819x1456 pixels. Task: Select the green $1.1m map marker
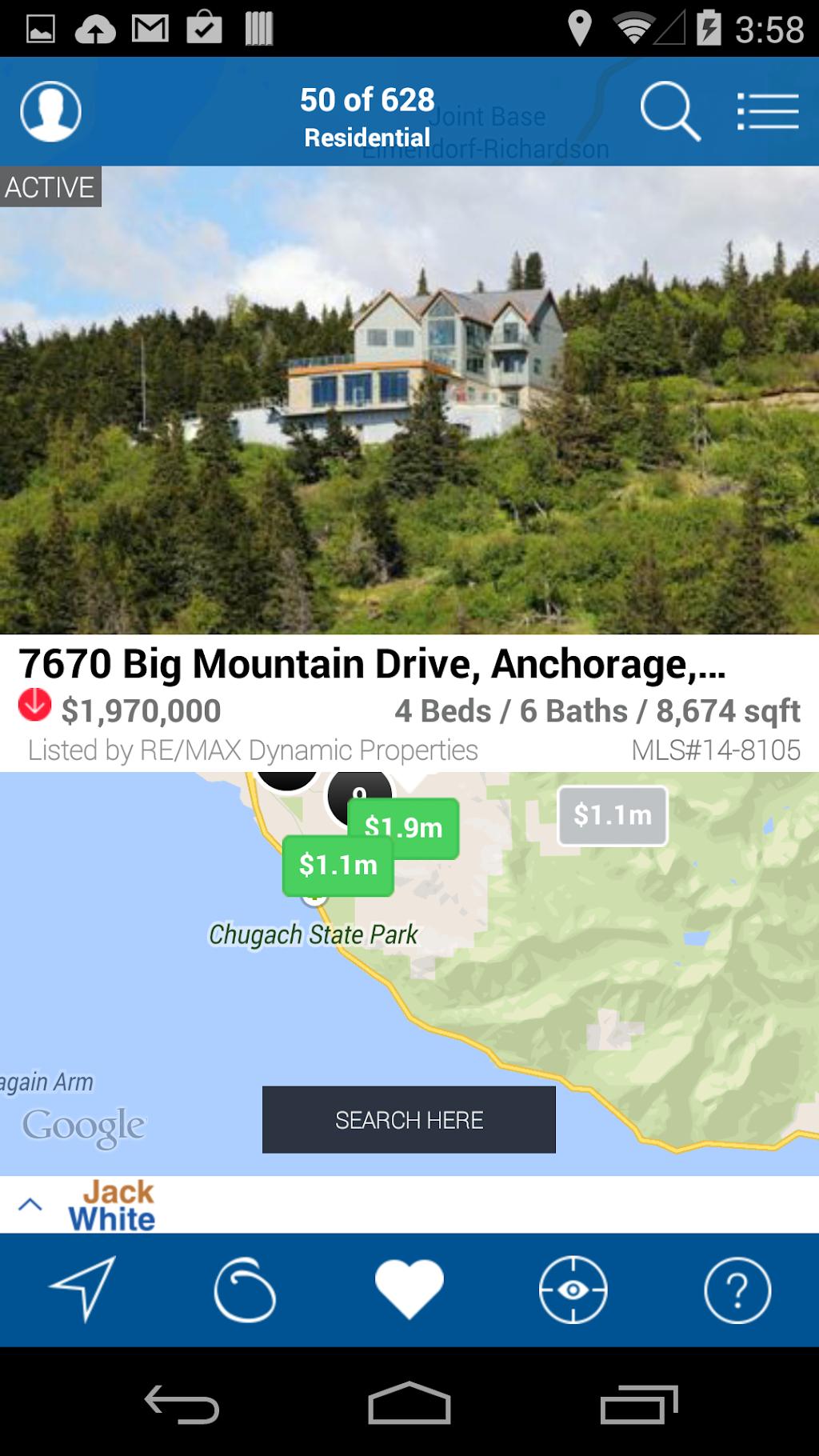pyautogui.click(x=338, y=866)
